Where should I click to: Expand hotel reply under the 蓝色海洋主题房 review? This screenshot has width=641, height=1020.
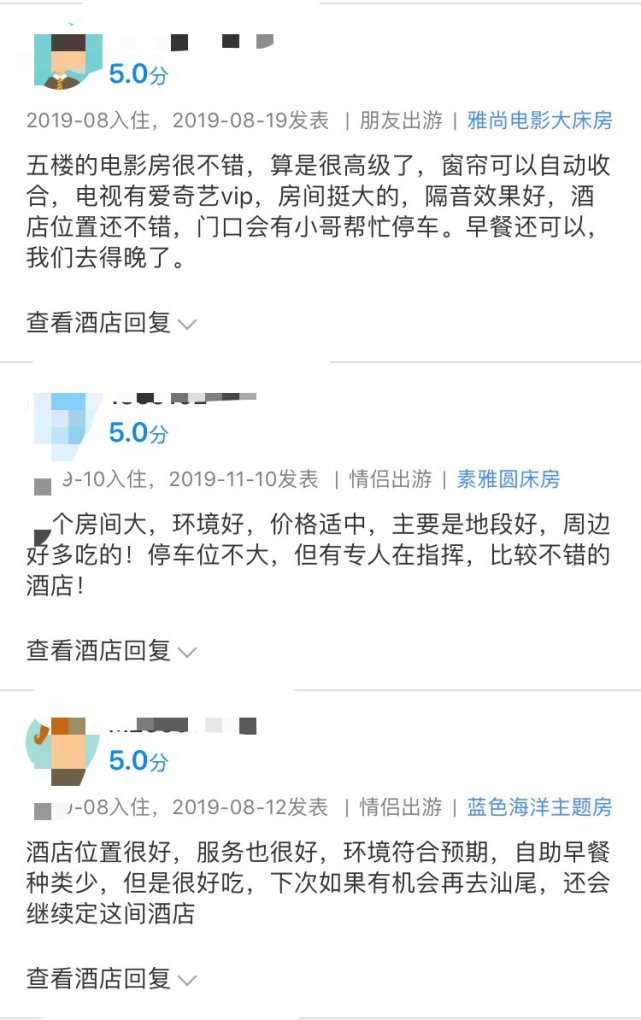(x=111, y=979)
